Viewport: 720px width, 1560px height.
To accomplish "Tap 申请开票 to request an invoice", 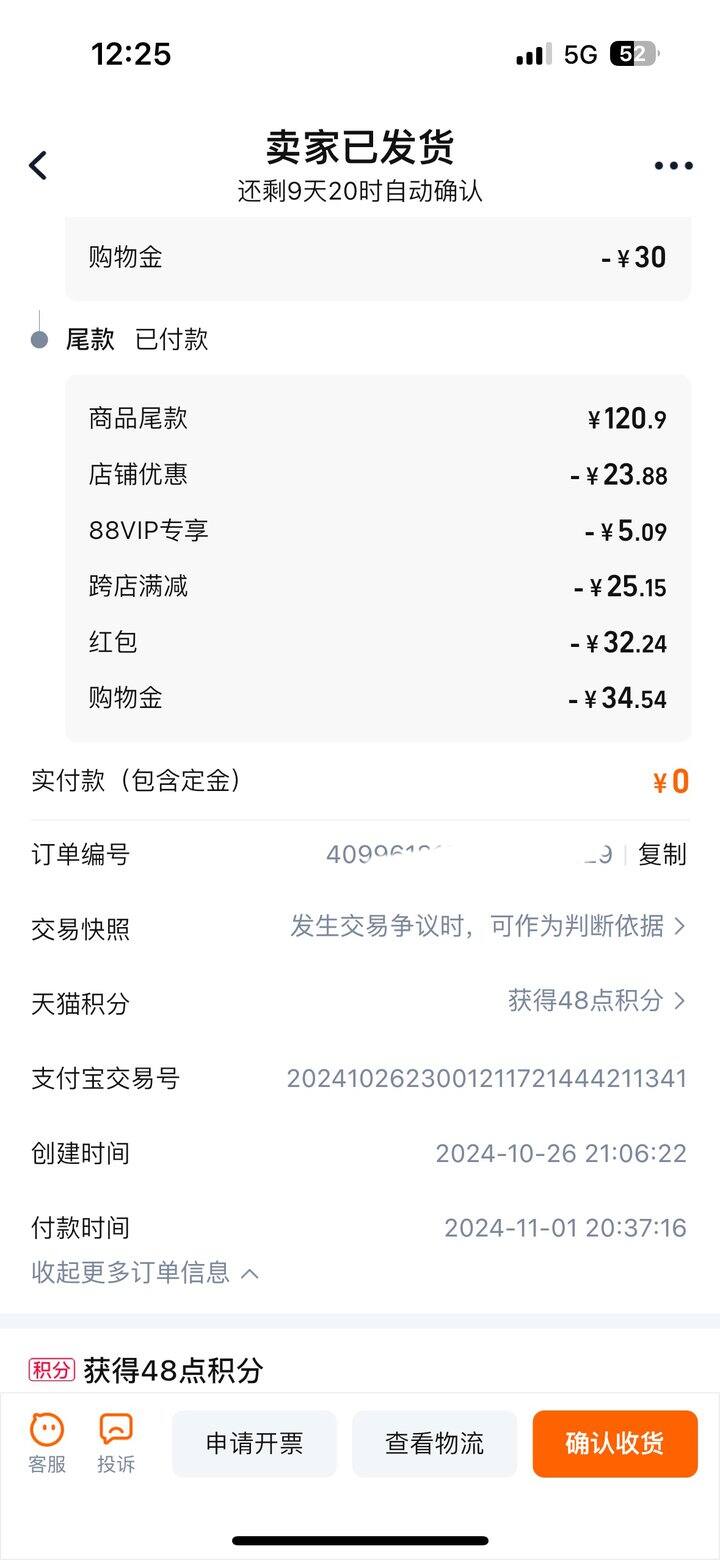I will 254,1443.
